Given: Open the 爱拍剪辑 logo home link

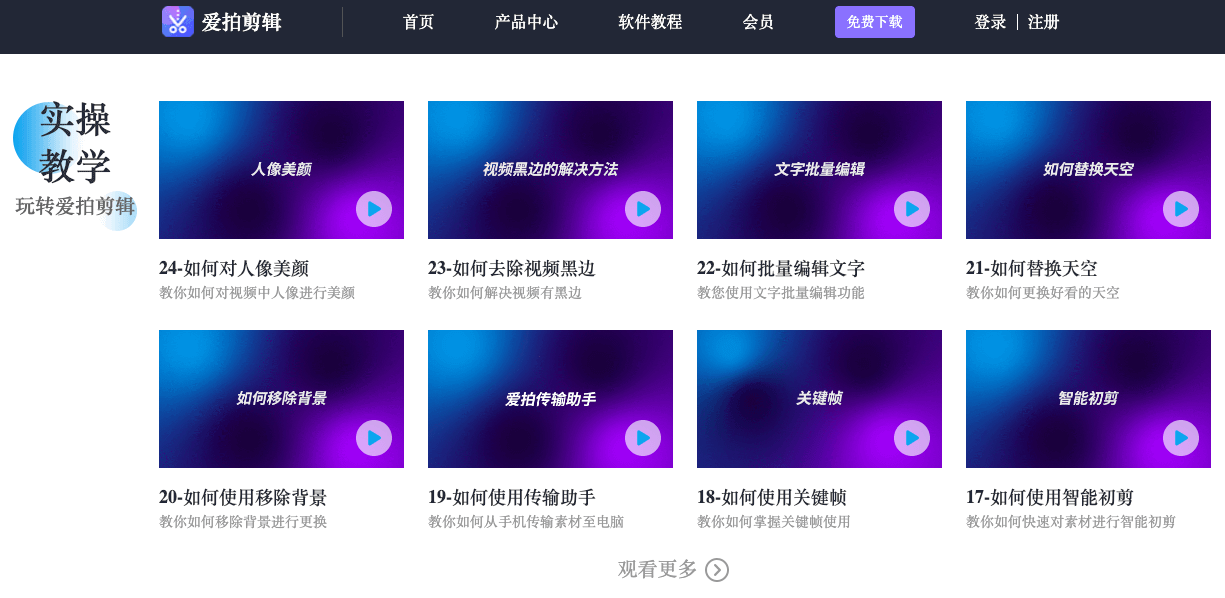Looking at the screenshot, I should click(x=222, y=22).
